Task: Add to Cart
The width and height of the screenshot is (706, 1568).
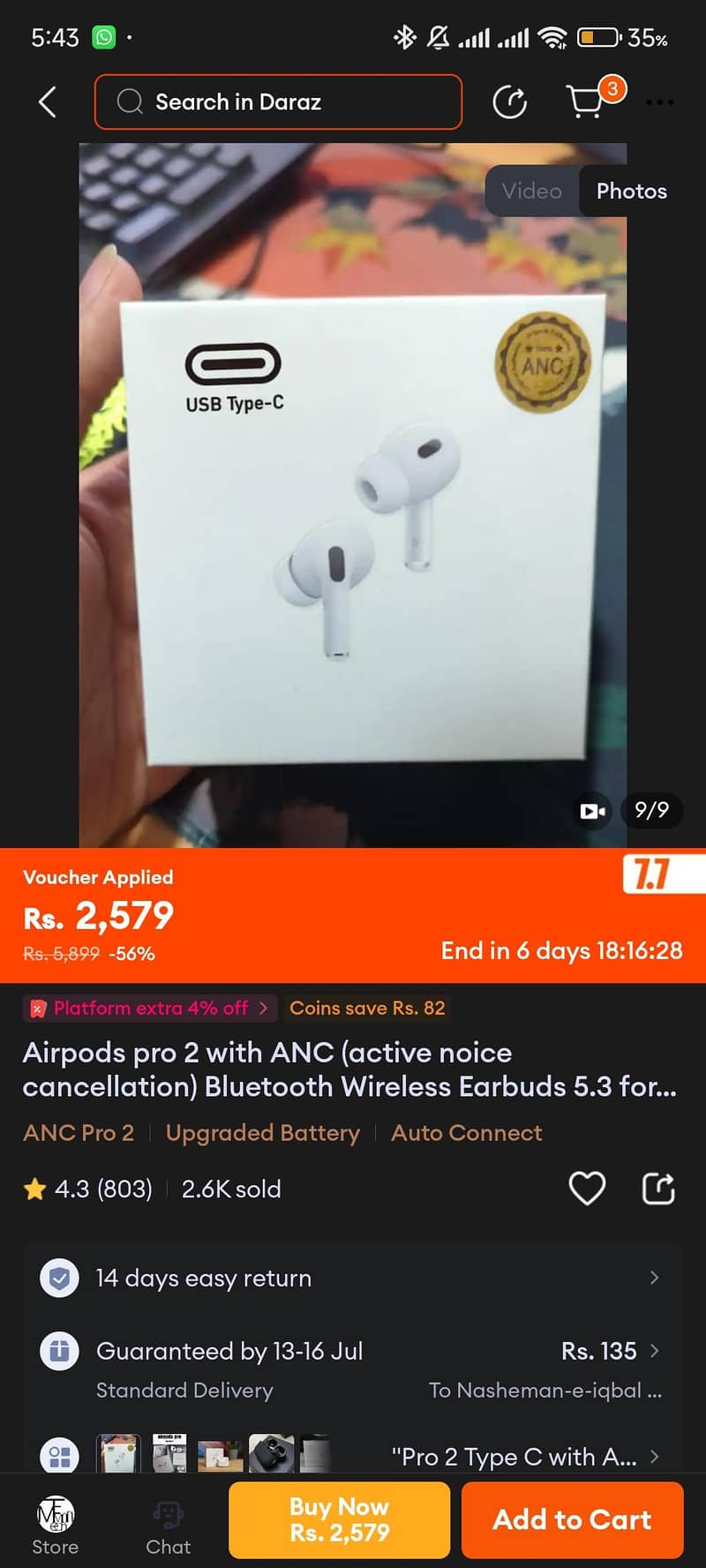Action: point(572,1519)
